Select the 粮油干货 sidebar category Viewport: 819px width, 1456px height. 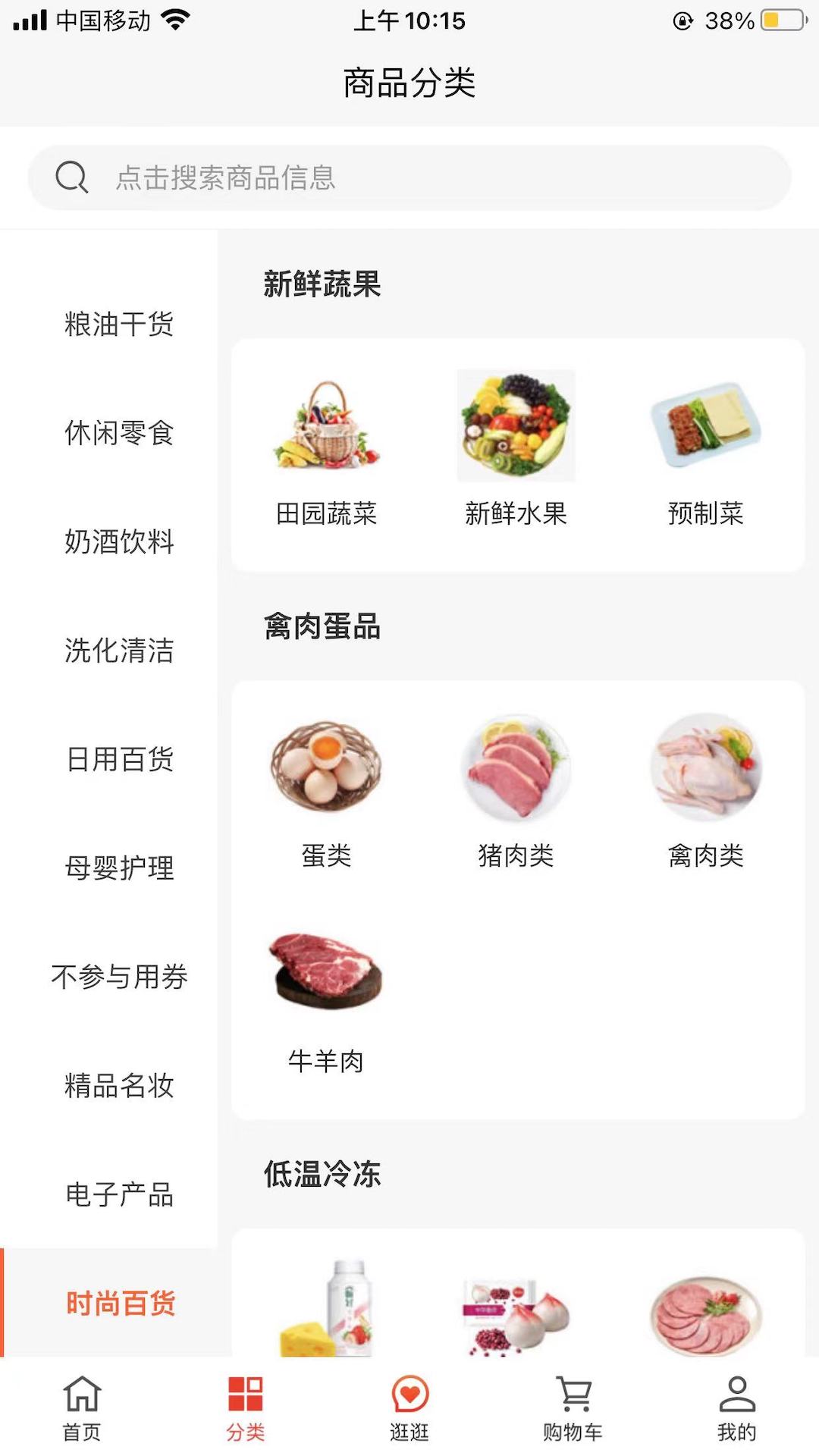pyautogui.click(x=118, y=326)
